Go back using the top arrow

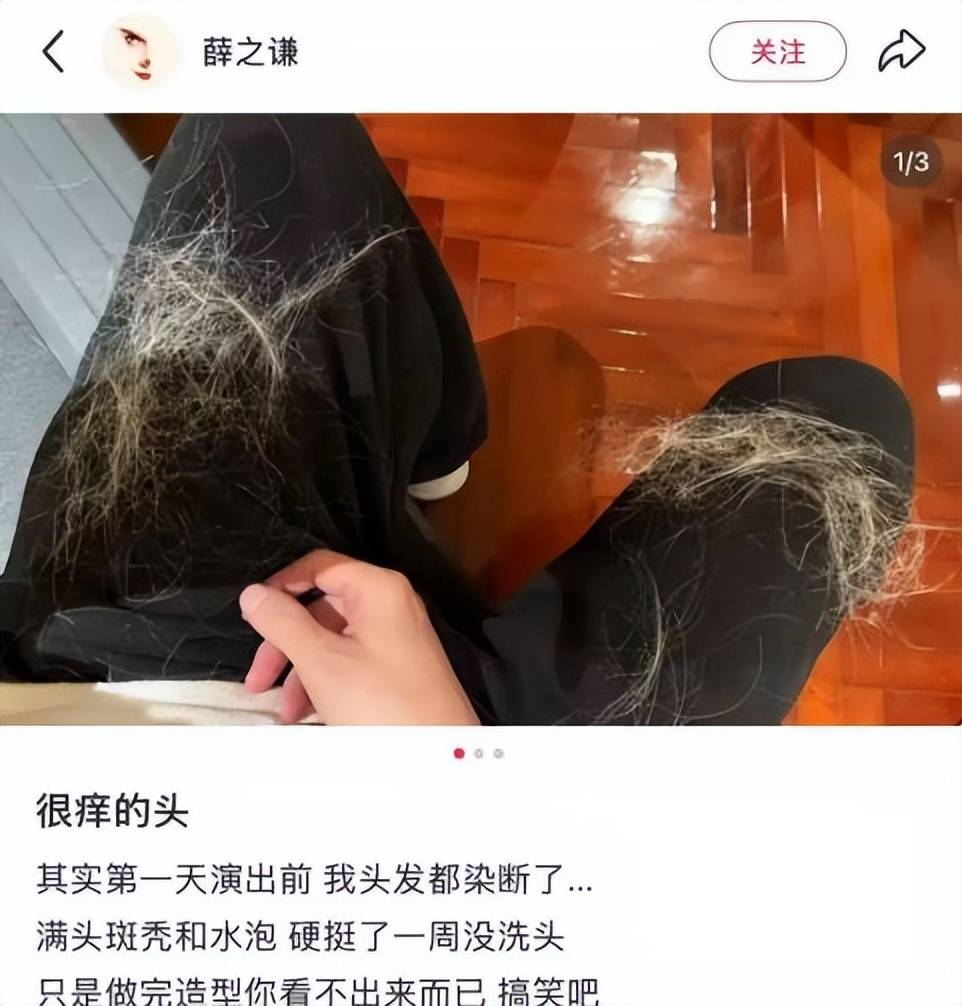pyautogui.click(x=53, y=51)
